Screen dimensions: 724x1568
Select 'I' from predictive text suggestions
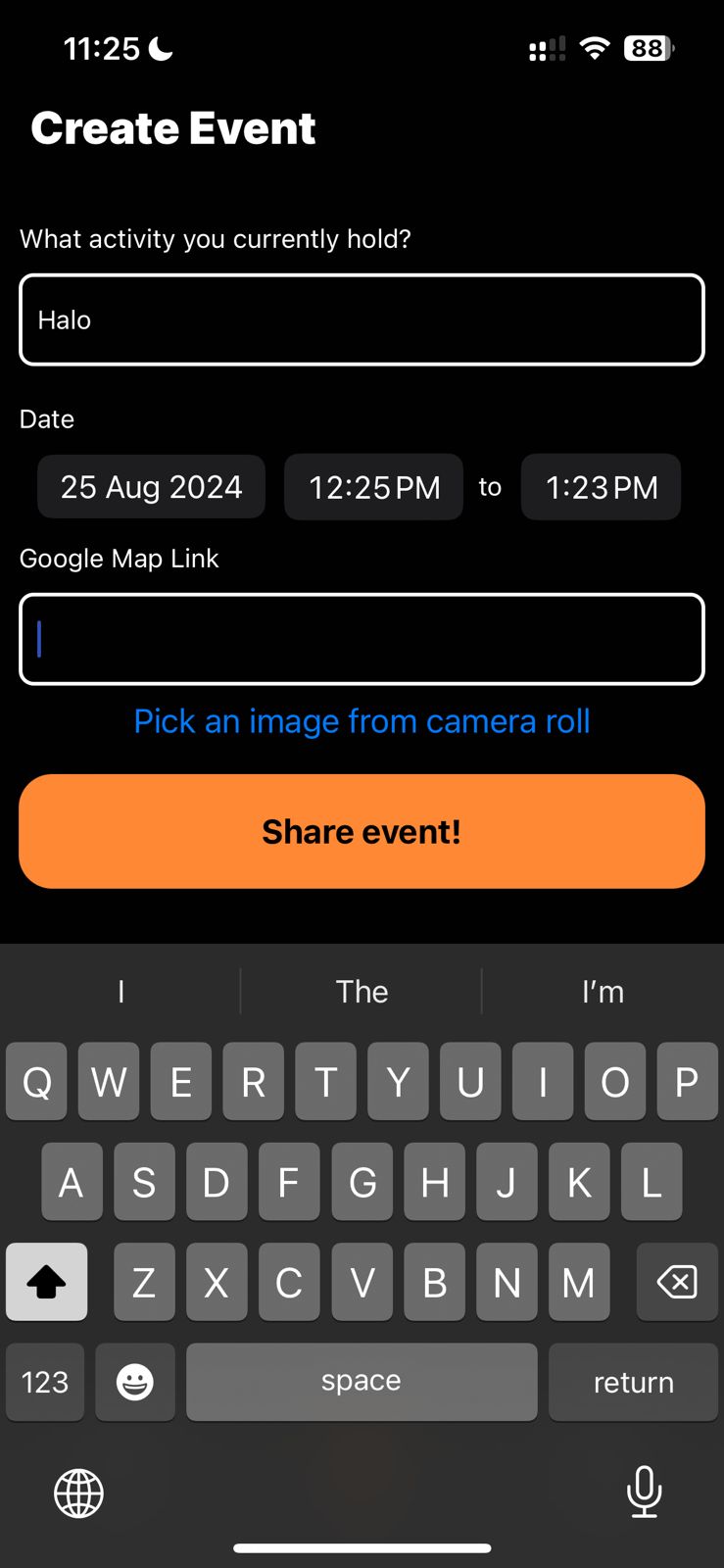(120, 991)
